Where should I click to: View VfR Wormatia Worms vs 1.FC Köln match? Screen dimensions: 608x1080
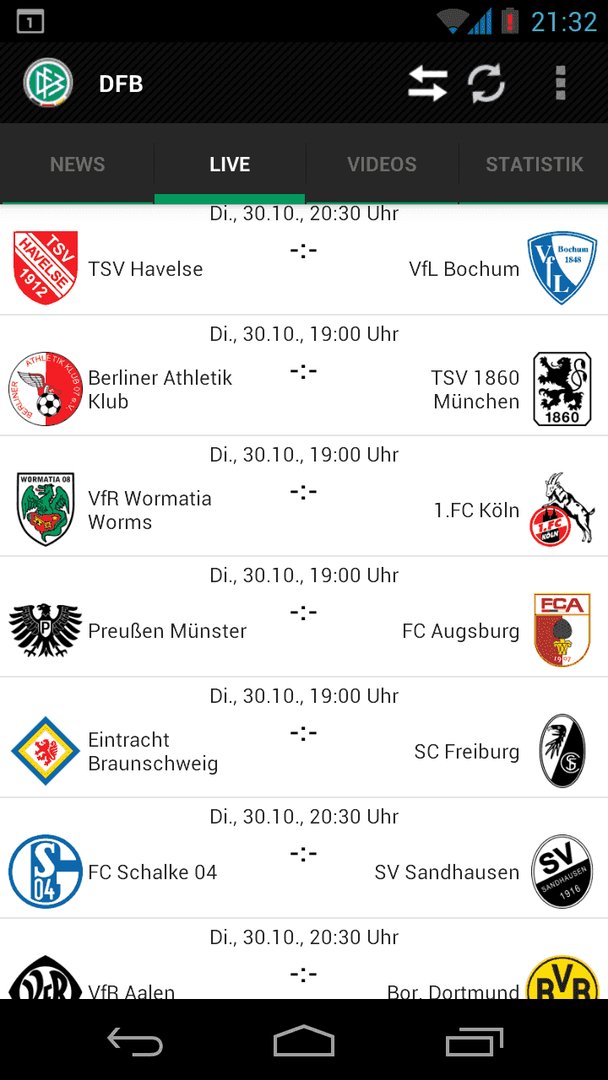tap(304, 496)
